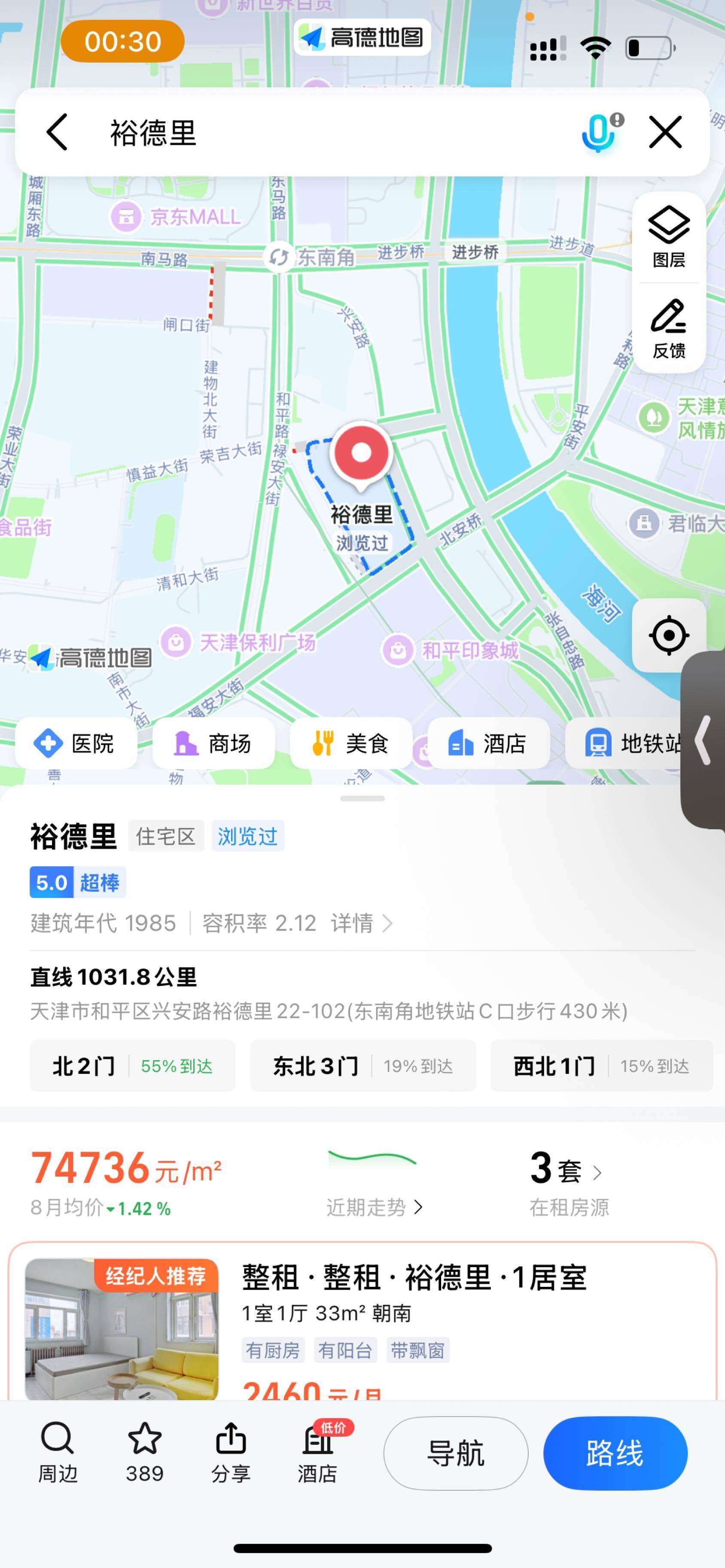Open 路线 route planning

pyautogui.click(x=615, y=1453)
